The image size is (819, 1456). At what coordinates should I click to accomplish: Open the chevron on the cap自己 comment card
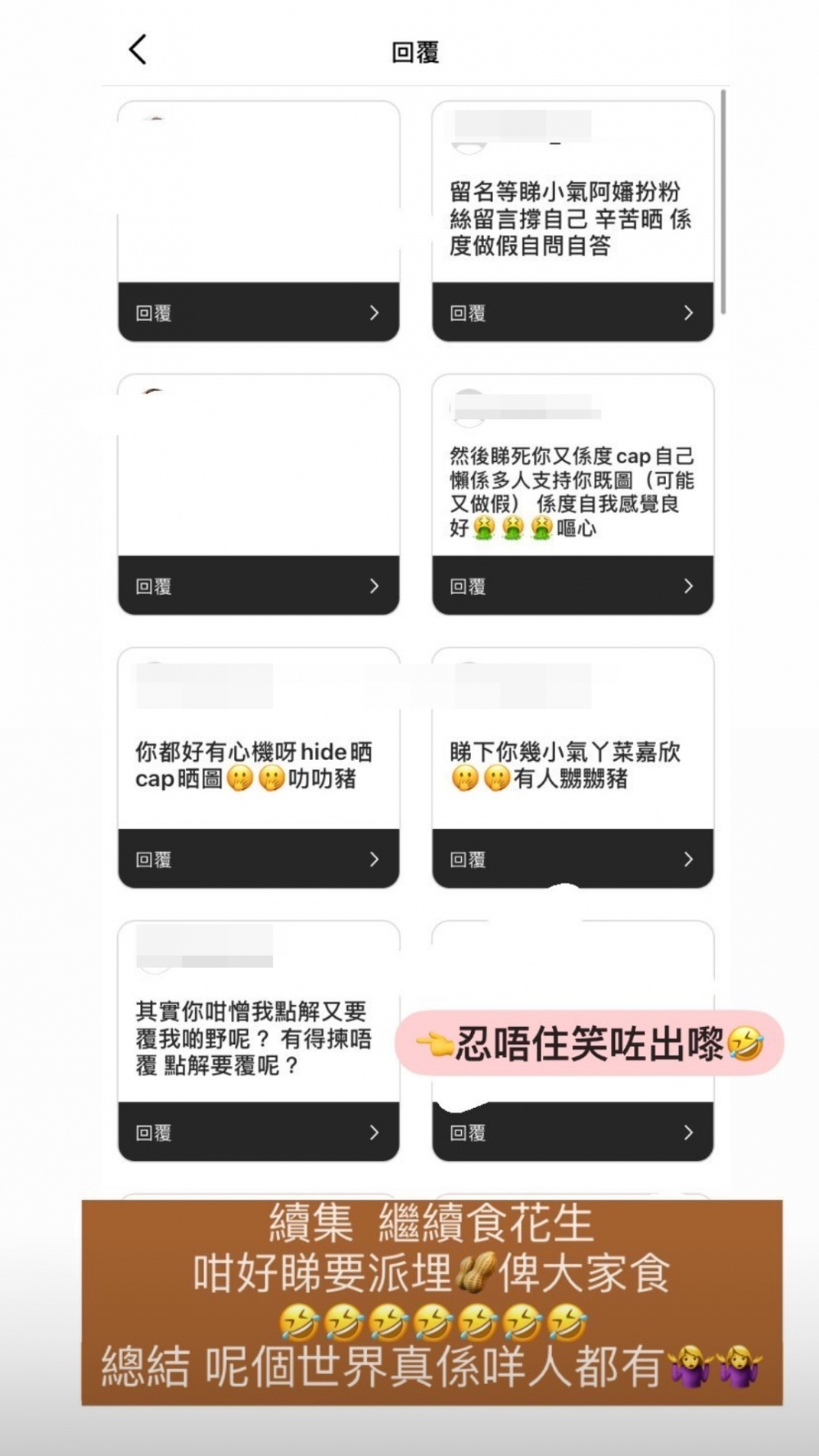pyautogui.click(x=689, y=586)
